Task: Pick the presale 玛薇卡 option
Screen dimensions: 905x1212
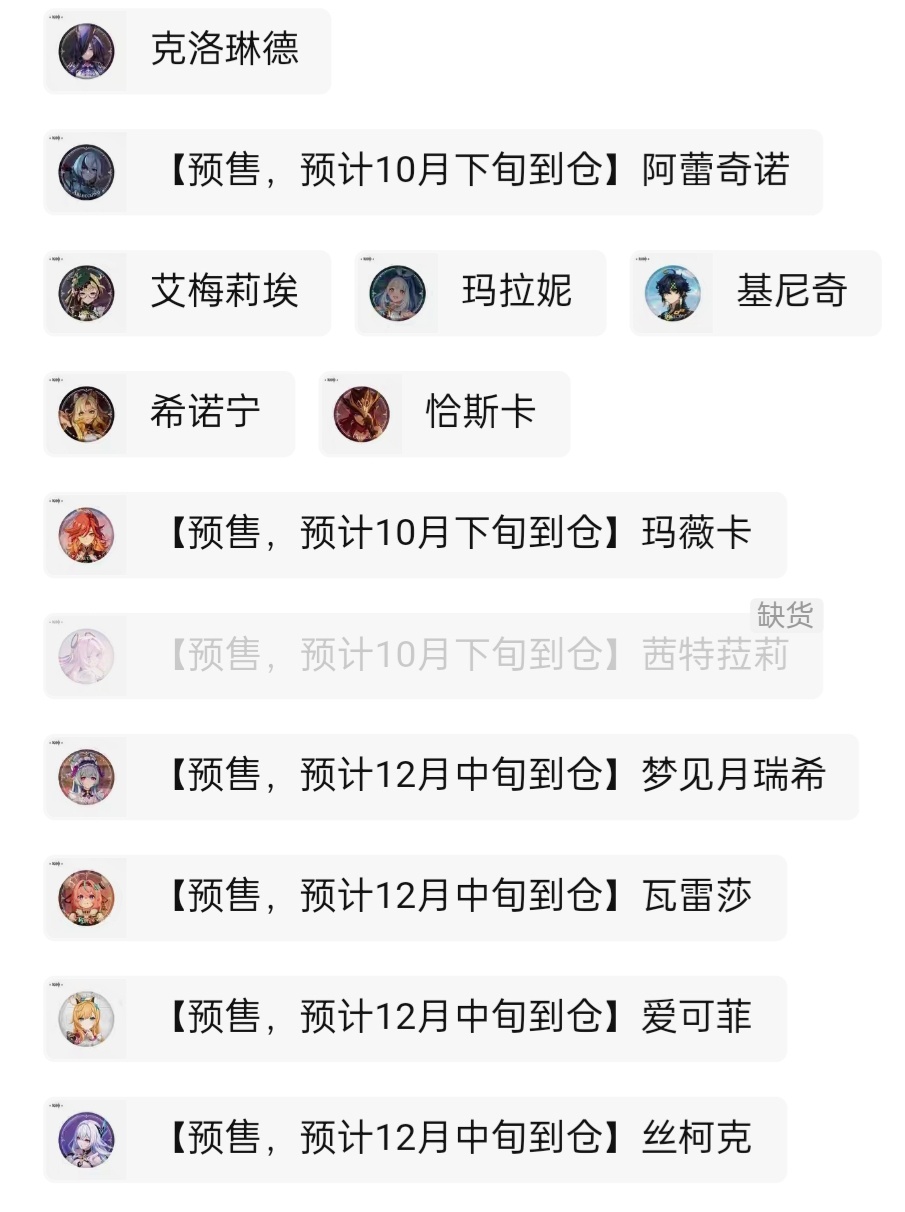Action: [x=414, y=535]
